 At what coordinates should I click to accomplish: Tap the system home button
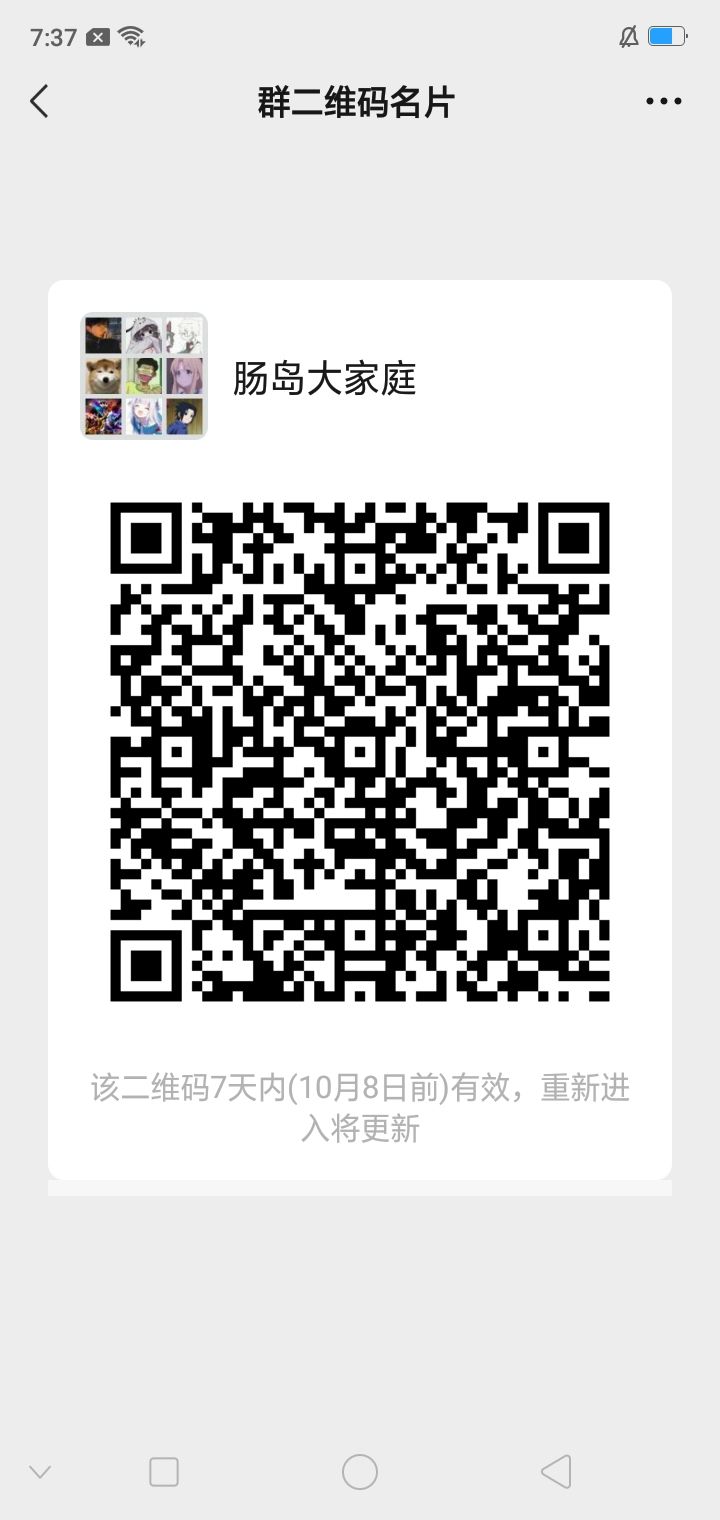pos(360,1472)
